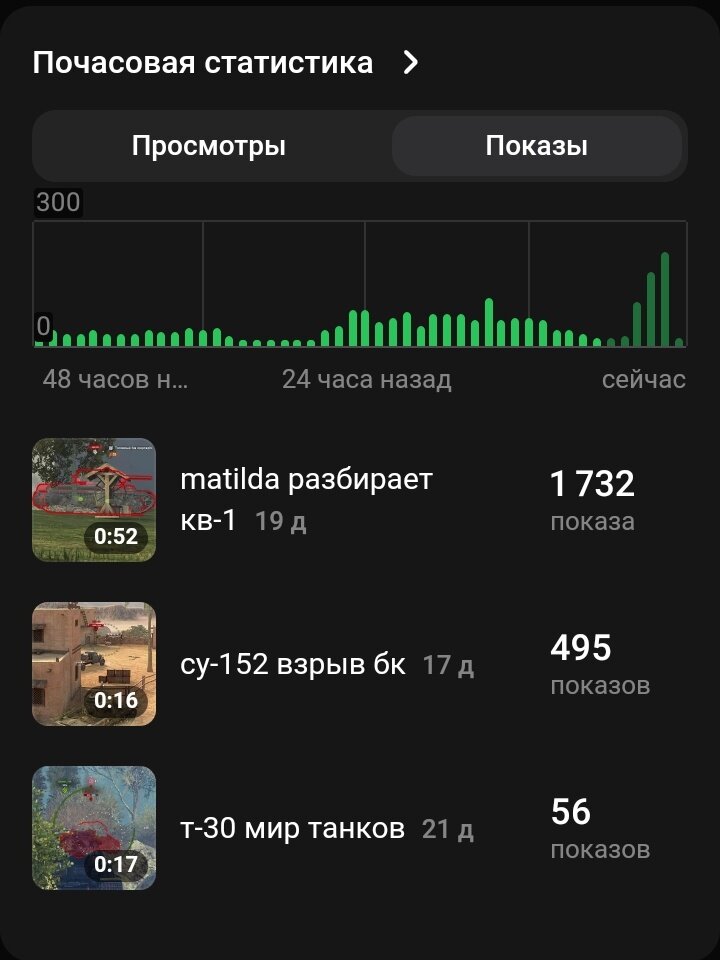Click the сейчас label on the chart axis

[645, 378]
